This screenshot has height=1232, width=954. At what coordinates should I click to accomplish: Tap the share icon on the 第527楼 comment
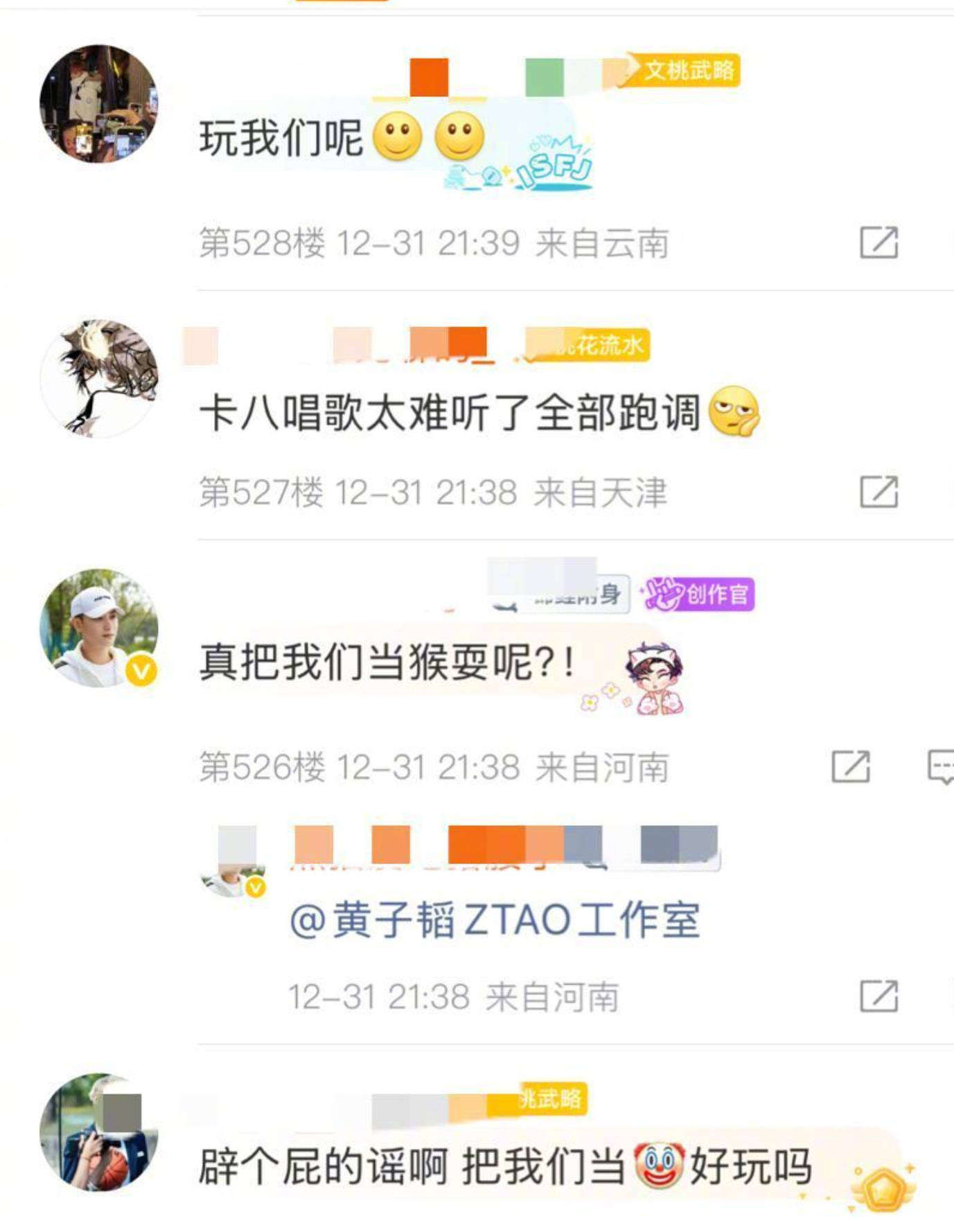click(x=878, y=492)
